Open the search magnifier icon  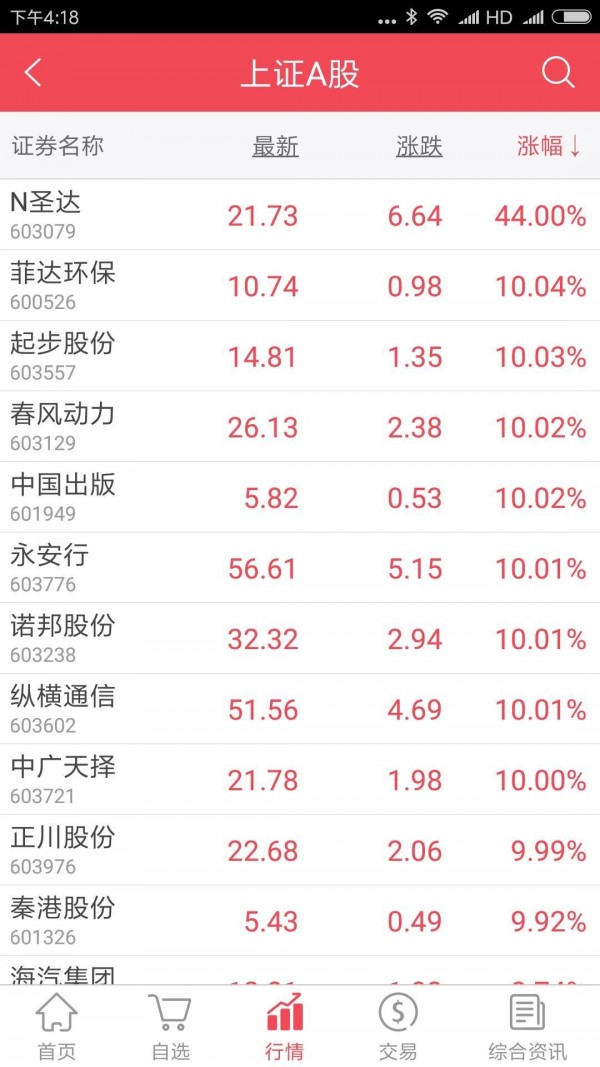point(558,73)
